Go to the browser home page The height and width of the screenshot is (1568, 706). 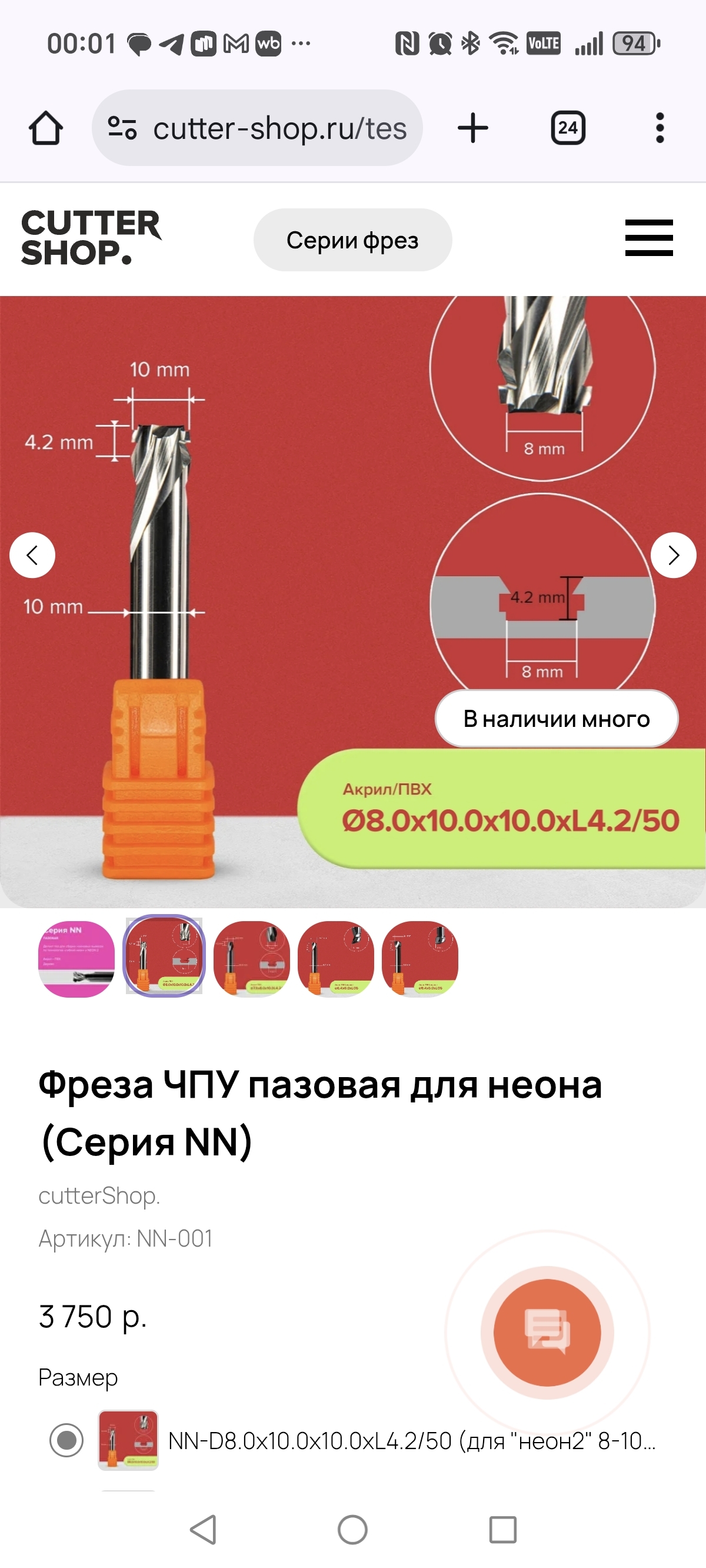(46, 128)
